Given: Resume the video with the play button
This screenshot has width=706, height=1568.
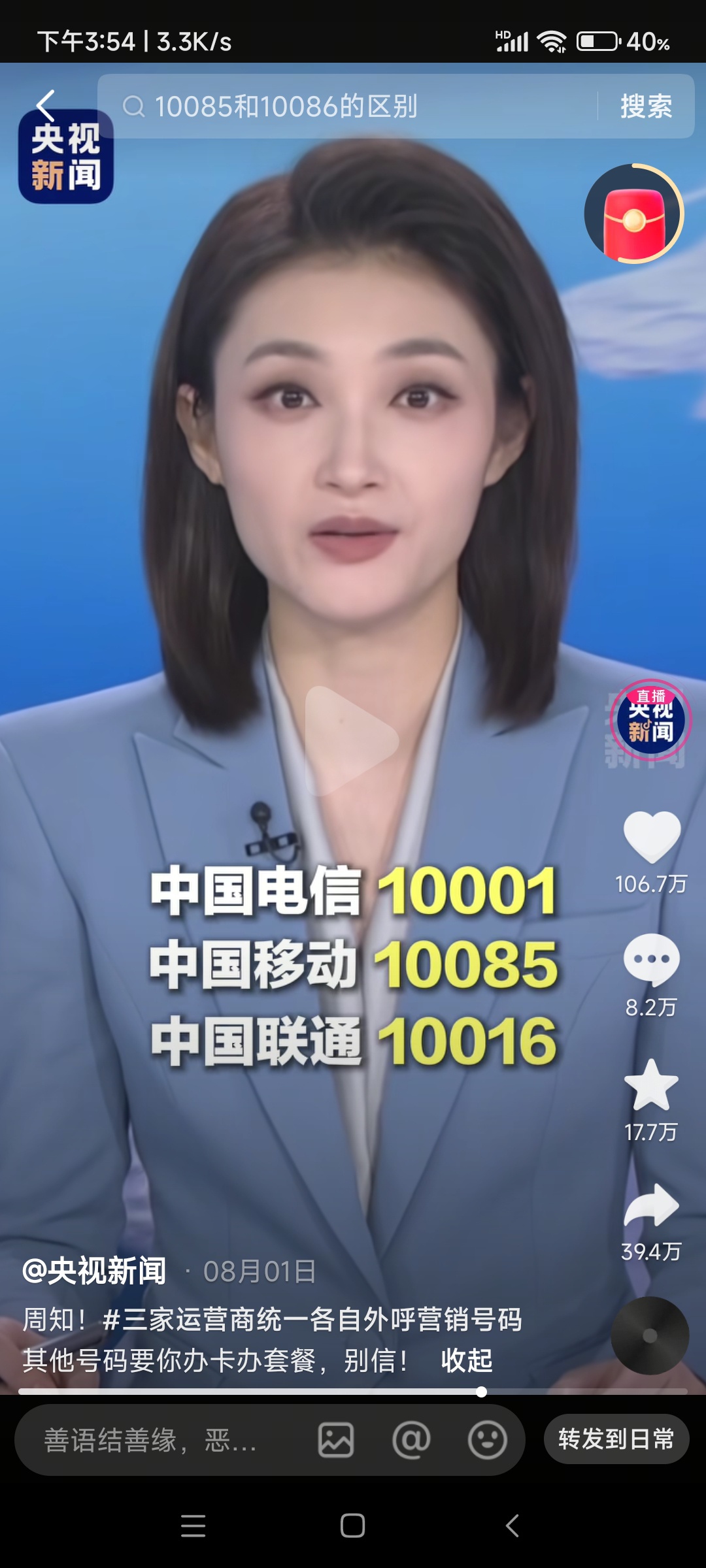Looking at the screenshot, I should tap(351, 741).
